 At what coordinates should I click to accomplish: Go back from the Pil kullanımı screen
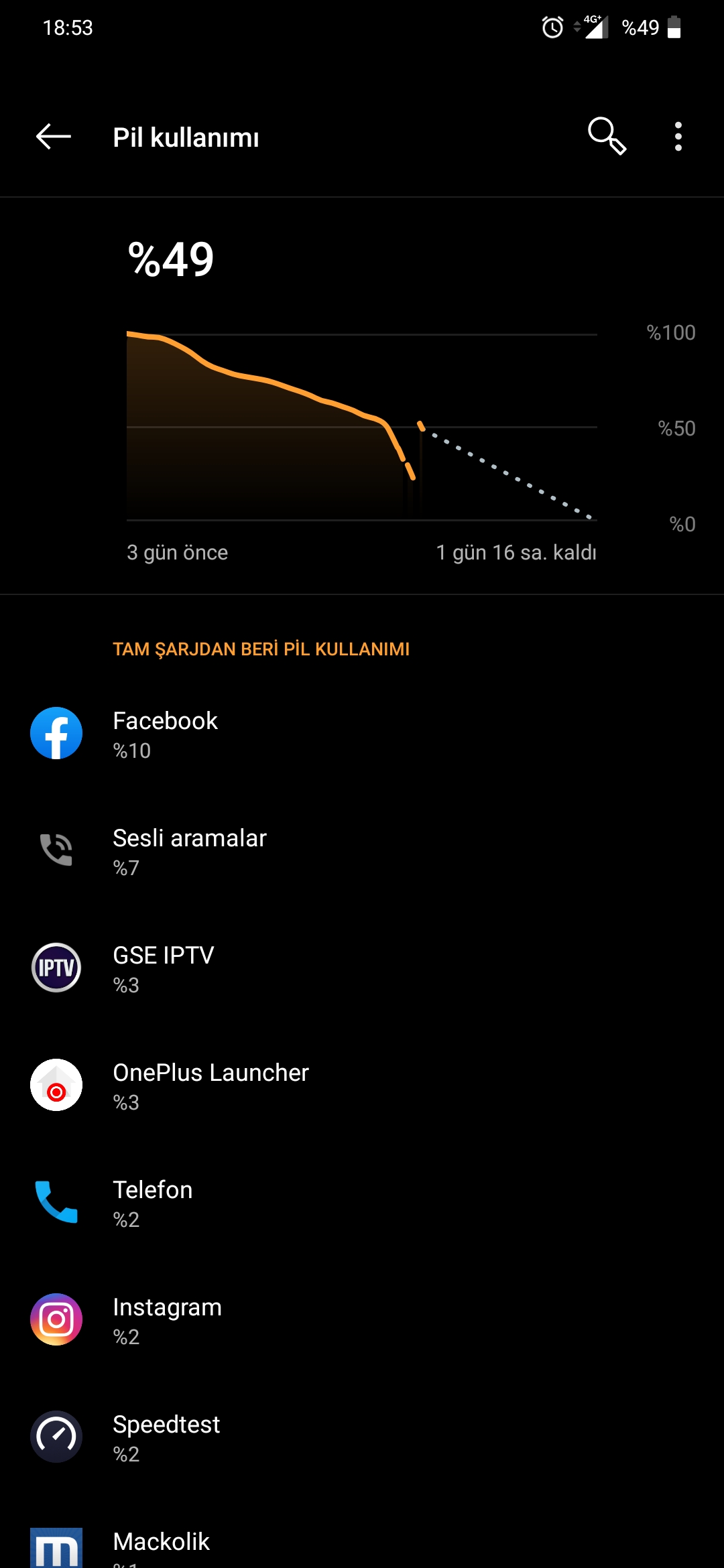pos(54,137)
